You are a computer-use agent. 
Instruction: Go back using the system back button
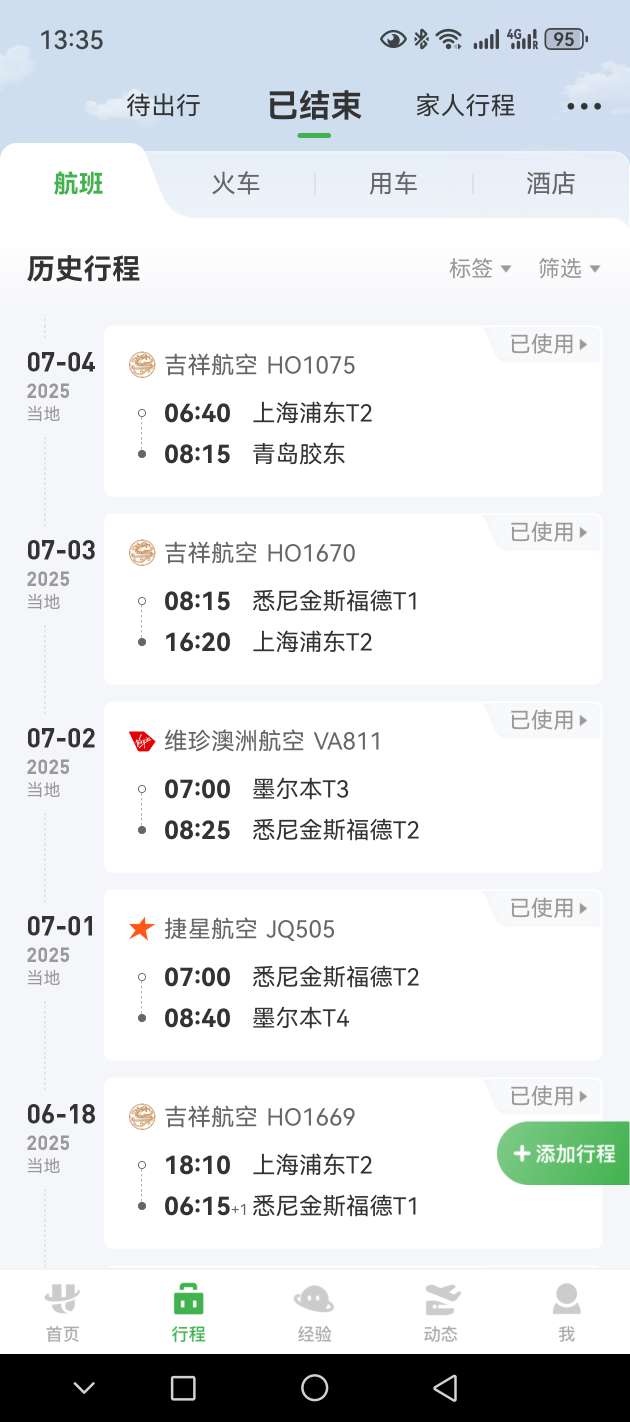pyautogui.click(x=445, y=1387)
